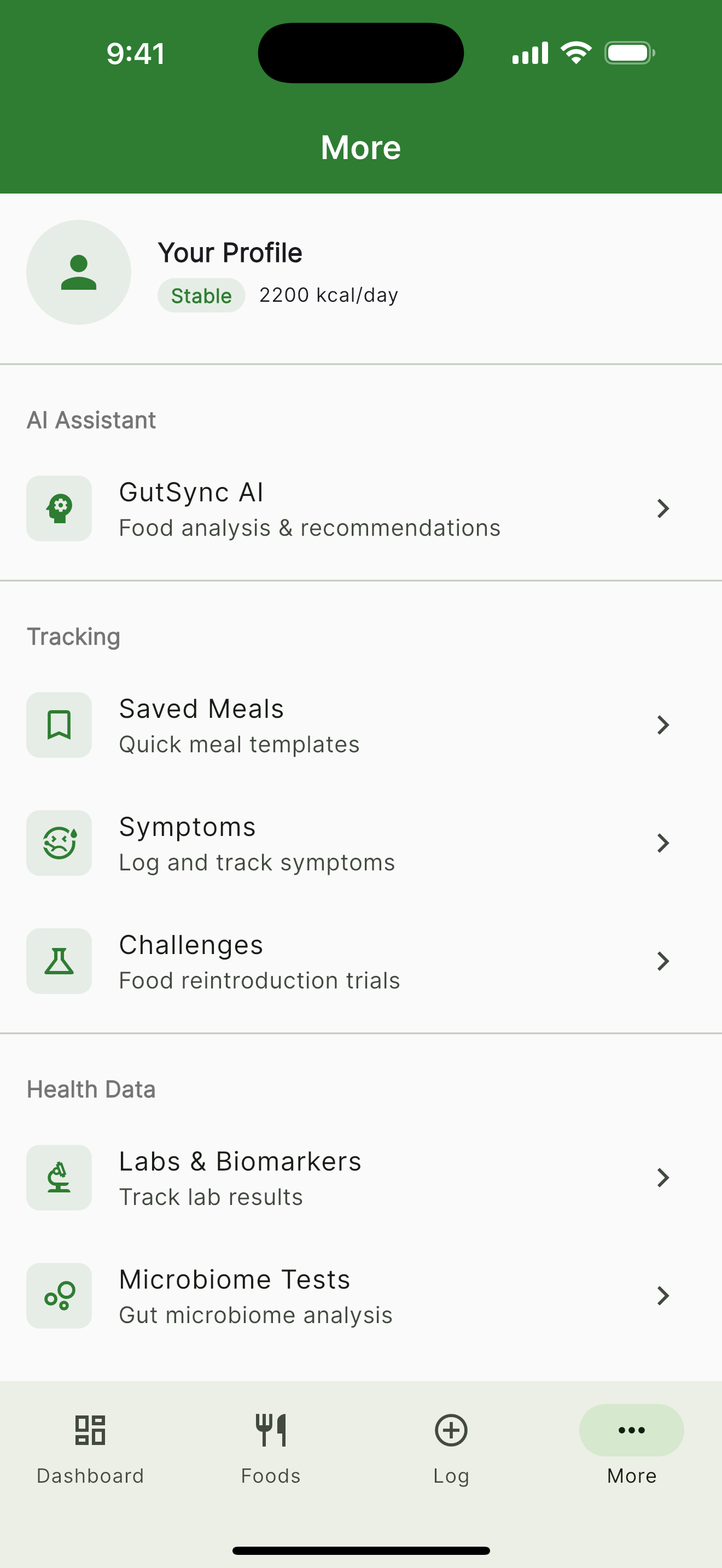The width and height of the screenshot is (722, 1568).
Task: Expand the Microbiome Tests chevron
Action: tap(663, 1295)
